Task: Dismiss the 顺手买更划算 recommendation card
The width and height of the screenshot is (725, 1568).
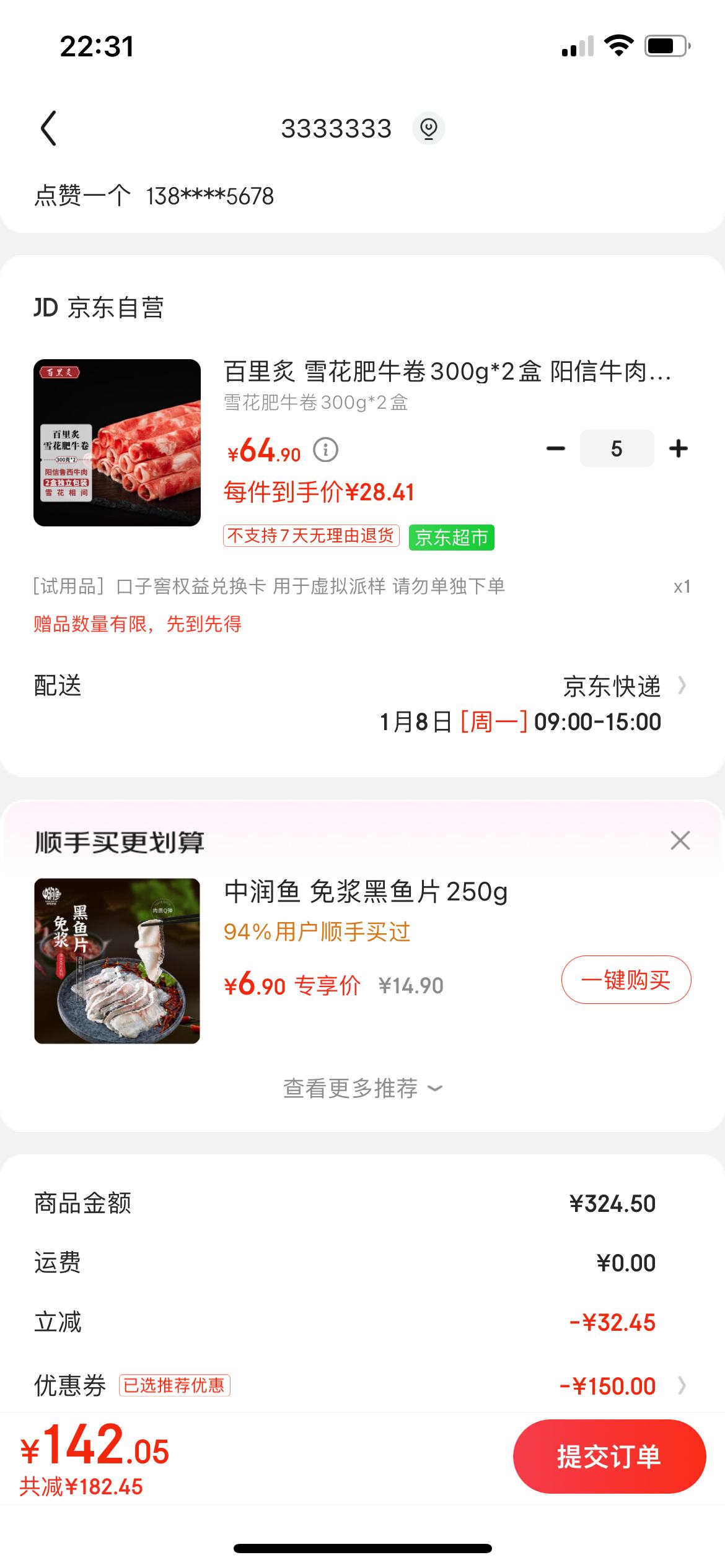Action: click(x=680, y=840)
